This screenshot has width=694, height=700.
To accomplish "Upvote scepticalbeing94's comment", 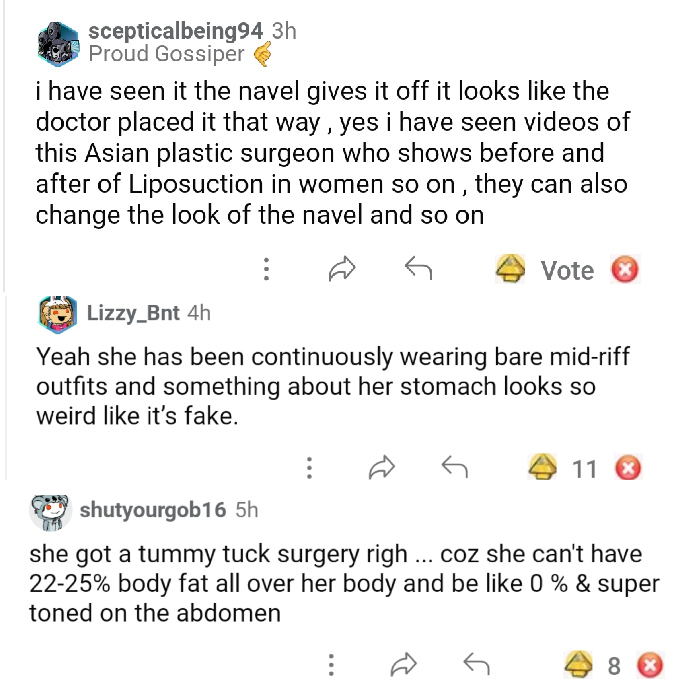I will click(511, 269).
